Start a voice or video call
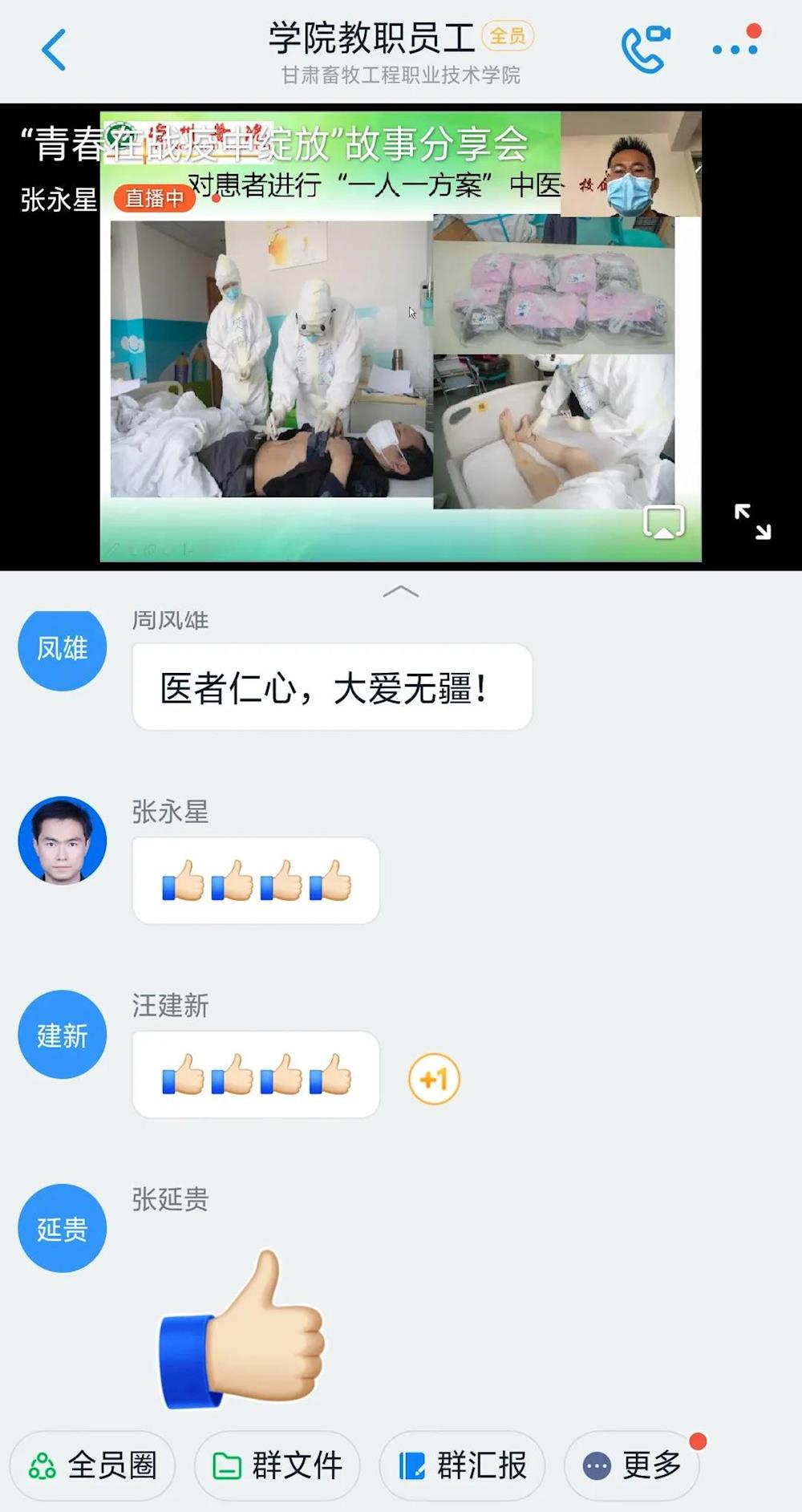The image size is (802, 1512). 645,50
